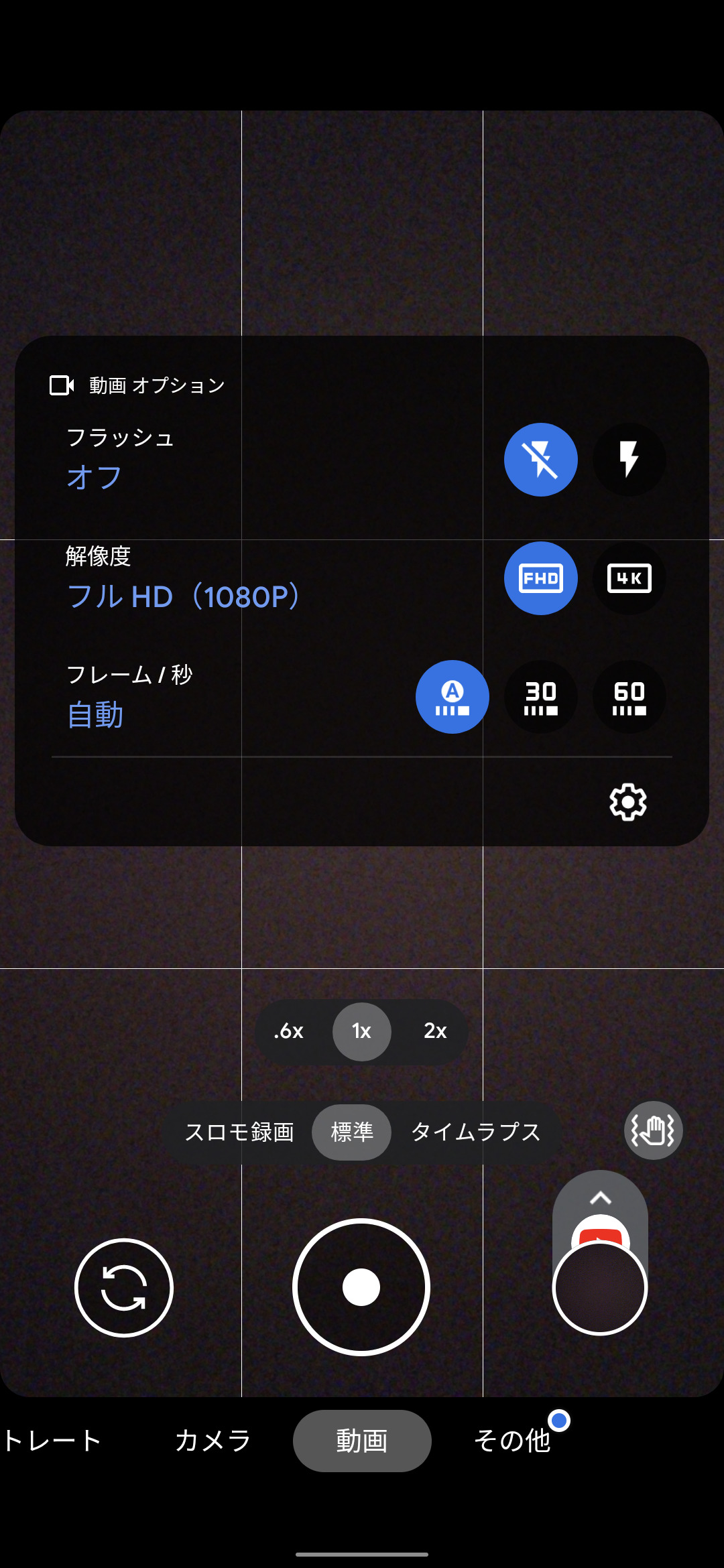Open the その他 modes tab

pyautogui.click(x=512, y=1441)
